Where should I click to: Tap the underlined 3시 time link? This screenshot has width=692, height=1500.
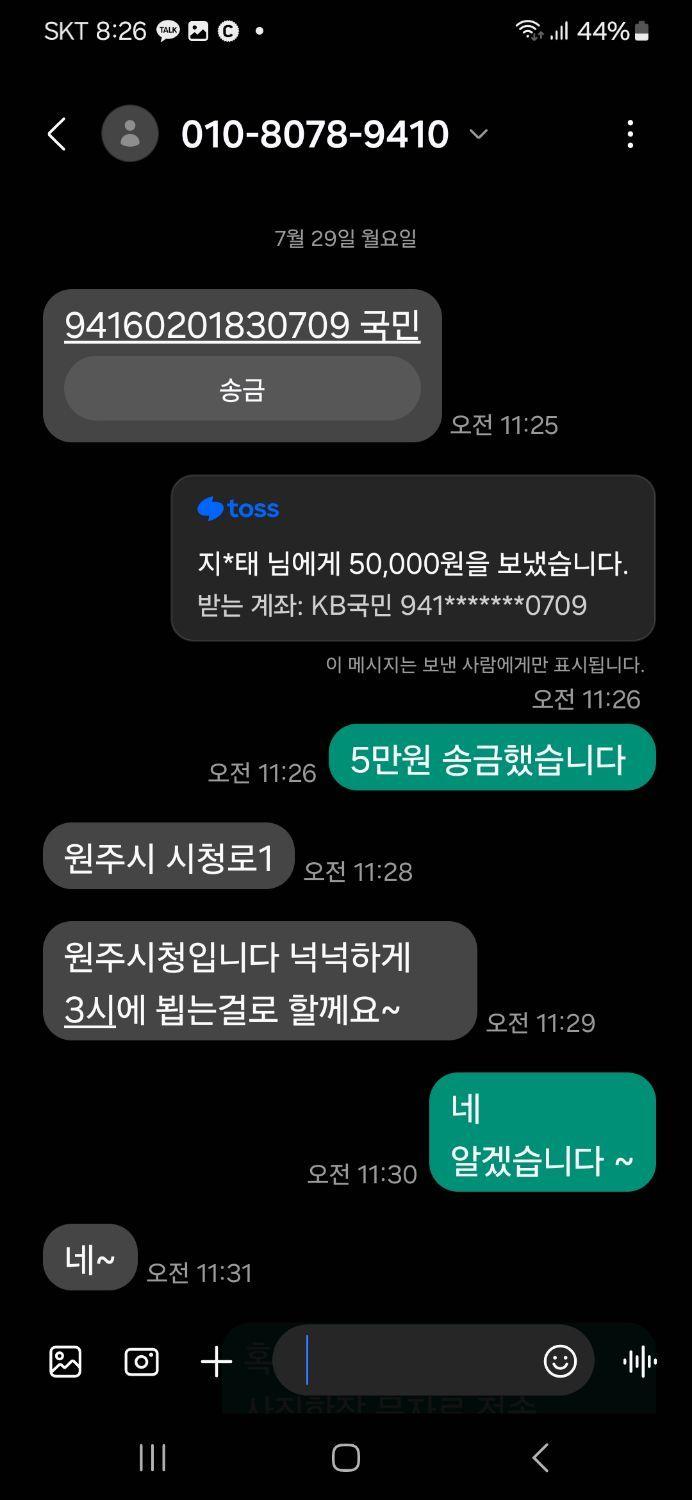90,1010
